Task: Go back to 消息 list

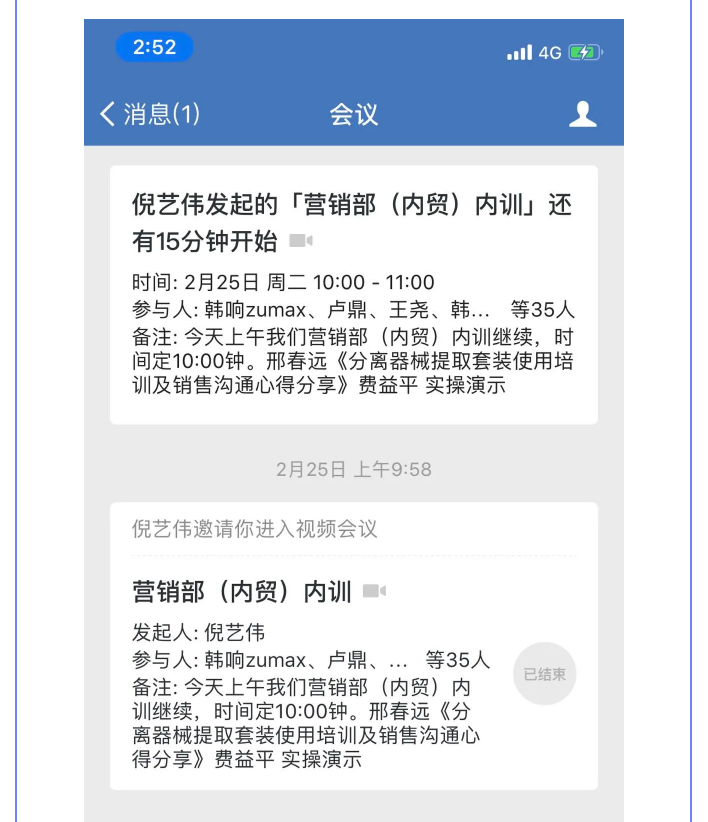Action: pos(150,114)
